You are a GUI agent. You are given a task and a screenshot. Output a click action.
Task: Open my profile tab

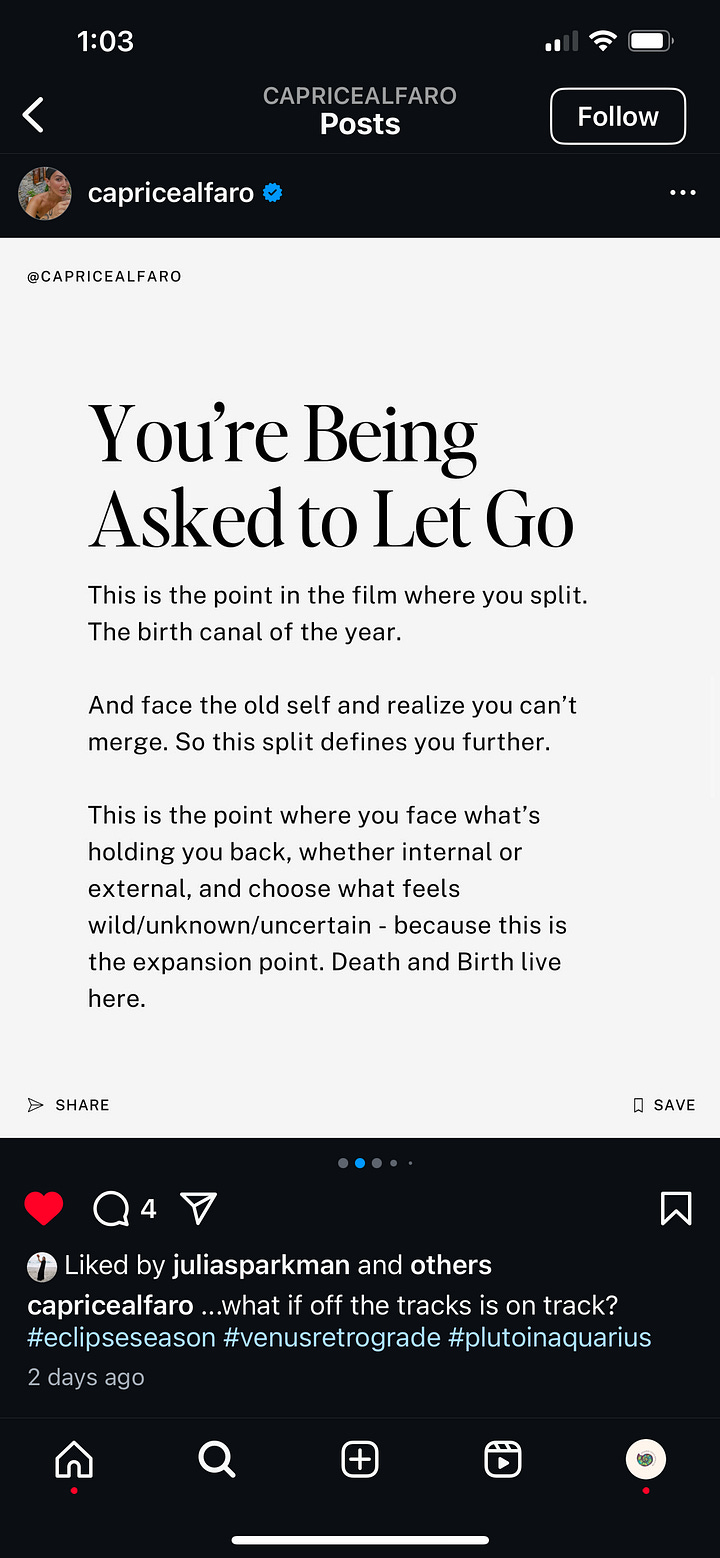tap(646, 1460)
